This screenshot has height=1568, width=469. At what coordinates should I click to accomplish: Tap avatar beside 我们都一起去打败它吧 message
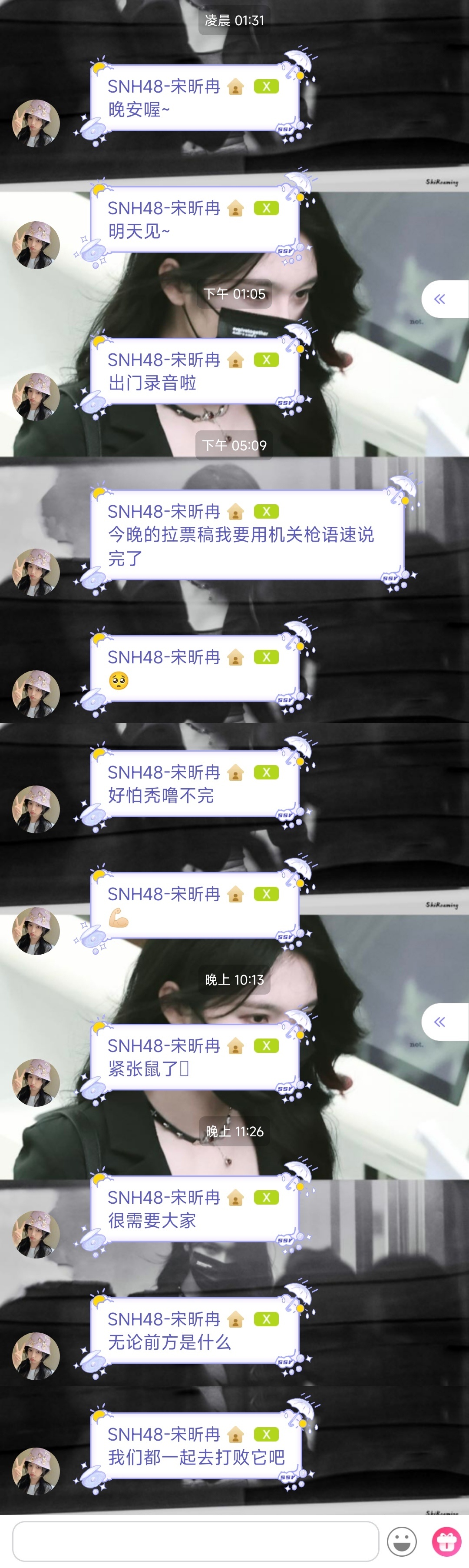pyautogui.click(x=36, y=1471)
